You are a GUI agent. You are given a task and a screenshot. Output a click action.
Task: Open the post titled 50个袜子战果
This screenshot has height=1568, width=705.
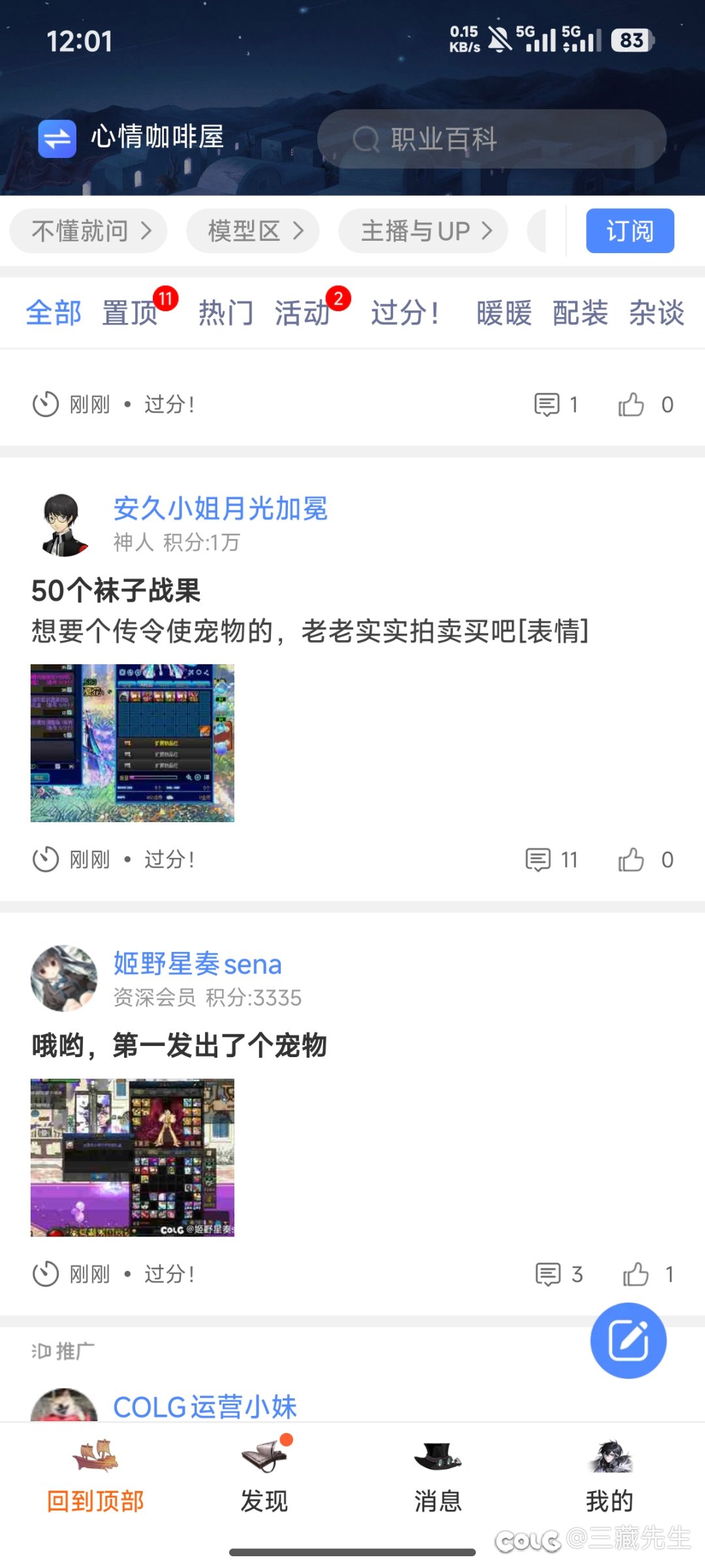click(116, 591)
